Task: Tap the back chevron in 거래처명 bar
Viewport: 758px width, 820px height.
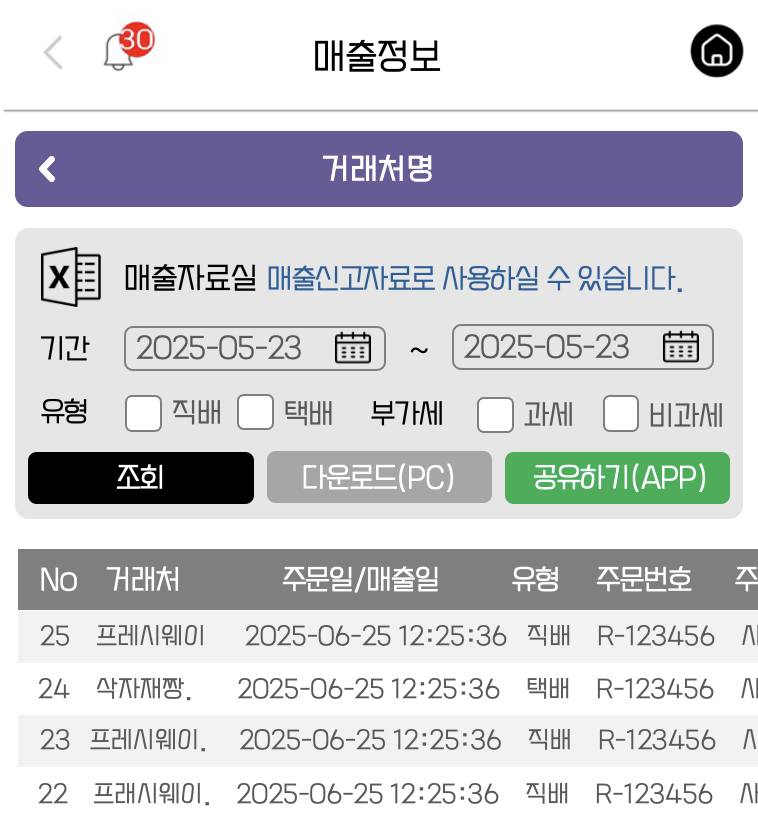Action: pos(47,169)
